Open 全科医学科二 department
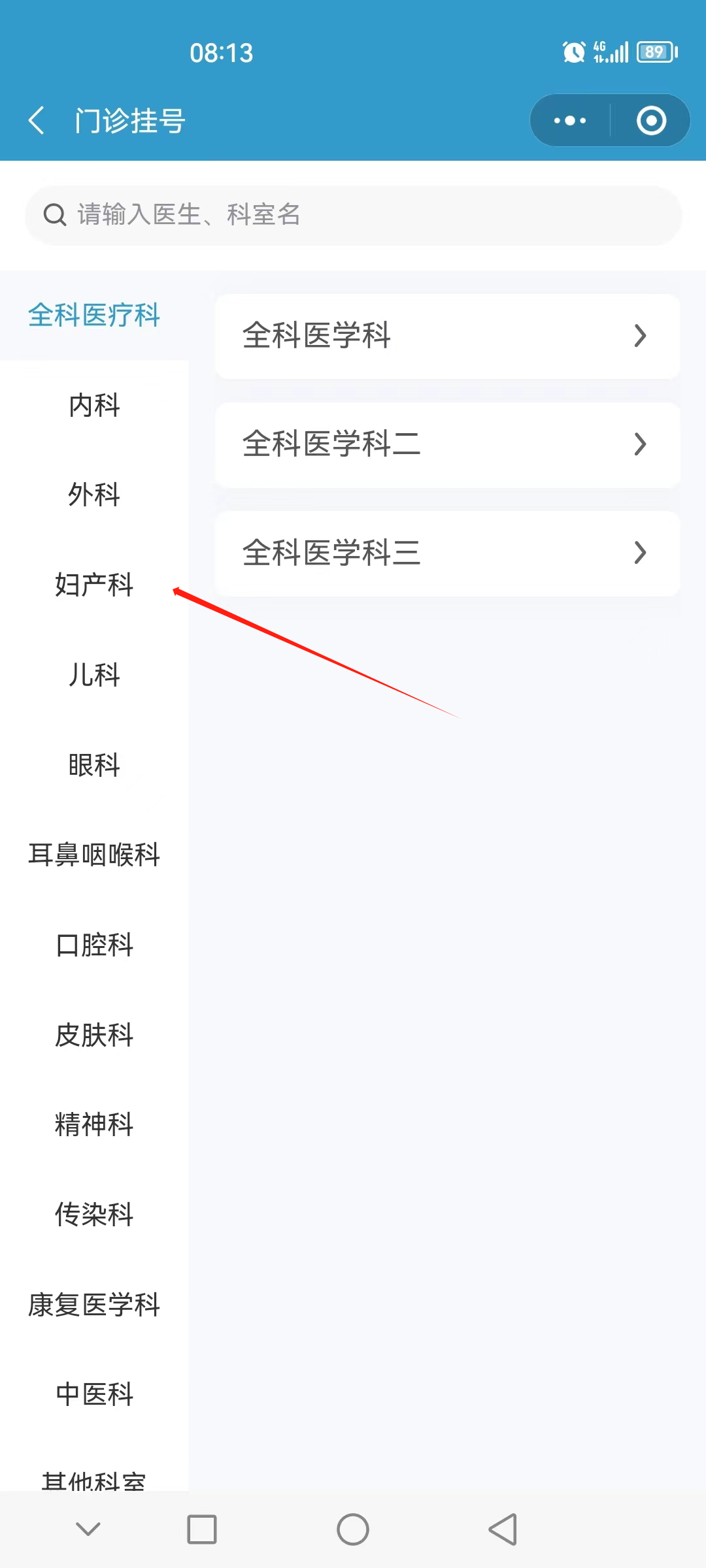The height and width of the screenshot is (1568, 706). pyautogui.click(x=447, y=444)
